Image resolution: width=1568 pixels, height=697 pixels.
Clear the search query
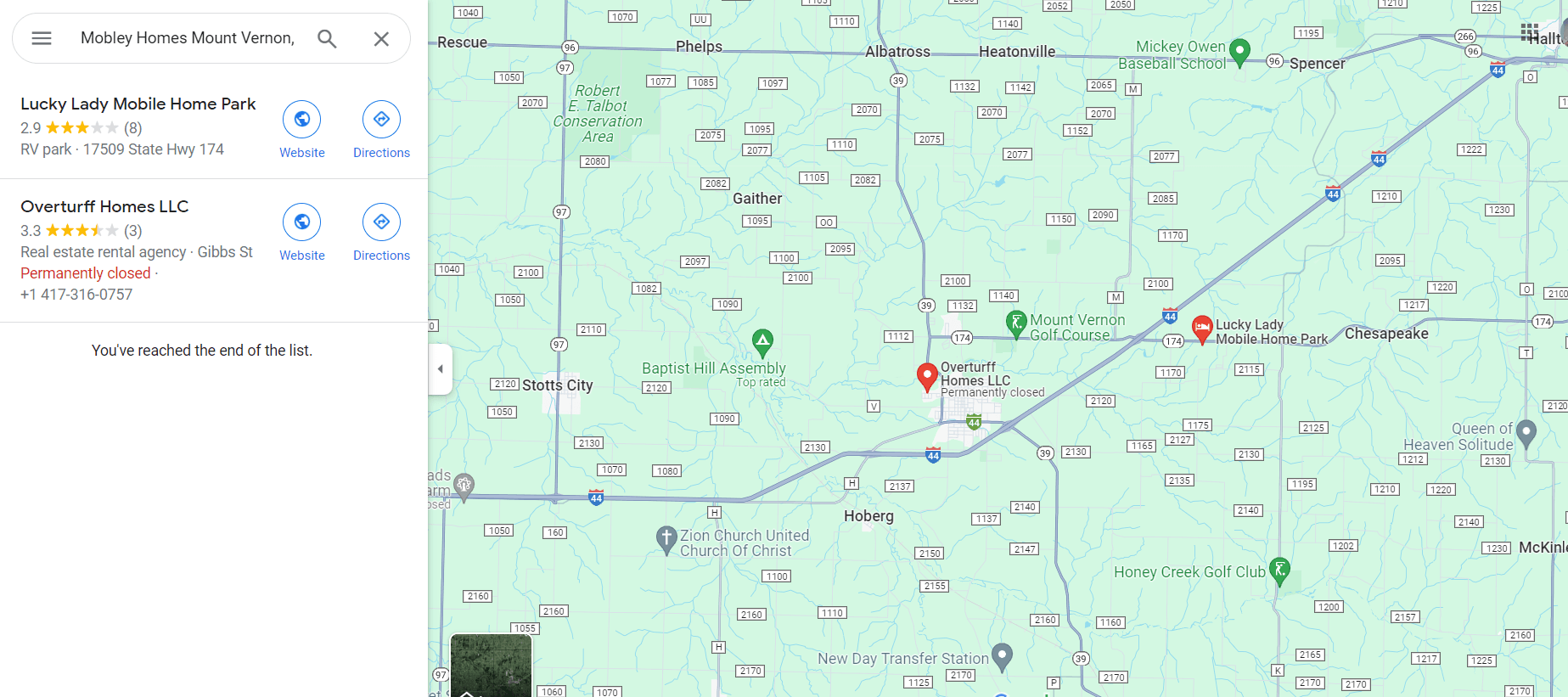[381, 38]
